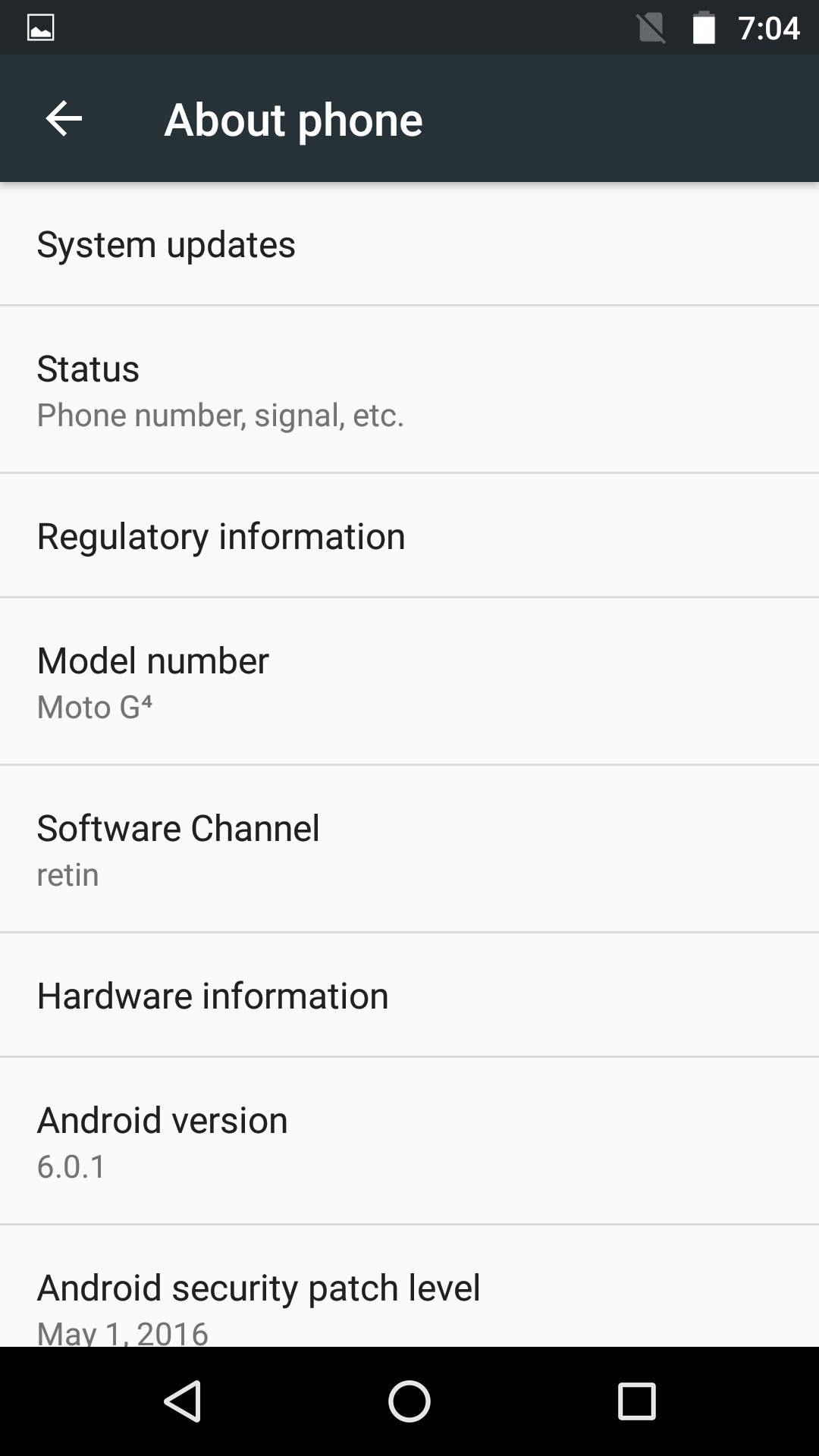Tap the Model number row
Viewport: 819px width, 1456px height.
click(409, 682)
